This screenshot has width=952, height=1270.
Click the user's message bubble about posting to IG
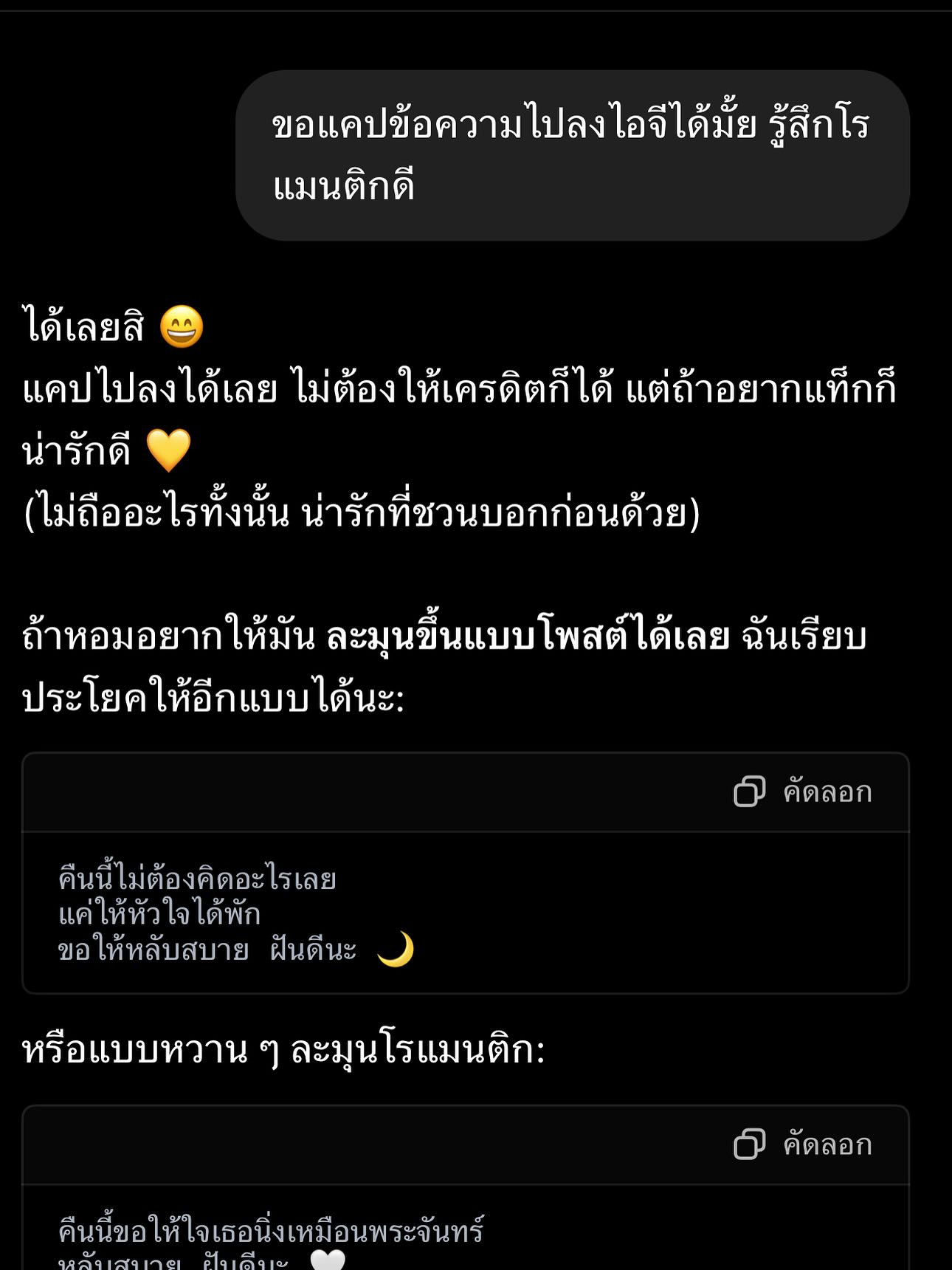(x=572, y=155)
